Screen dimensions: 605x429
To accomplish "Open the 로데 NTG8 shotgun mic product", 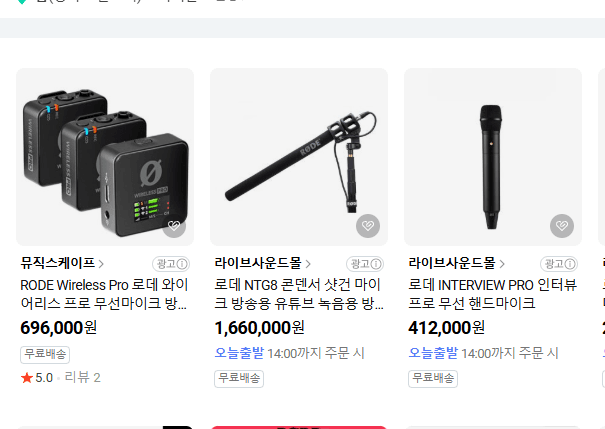I will click(x=298, y=293).
